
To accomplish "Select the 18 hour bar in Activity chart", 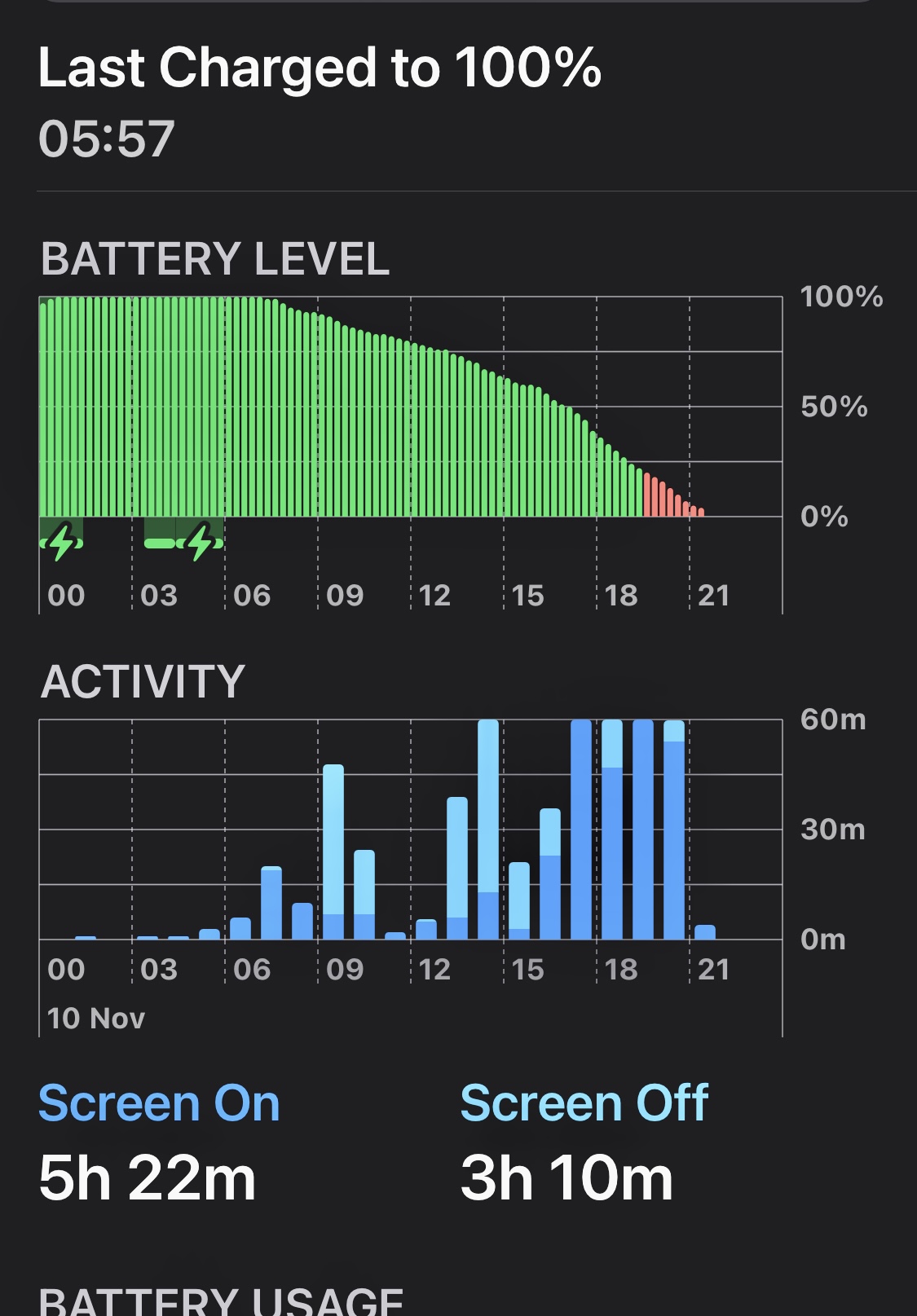I will coord(612,830).
